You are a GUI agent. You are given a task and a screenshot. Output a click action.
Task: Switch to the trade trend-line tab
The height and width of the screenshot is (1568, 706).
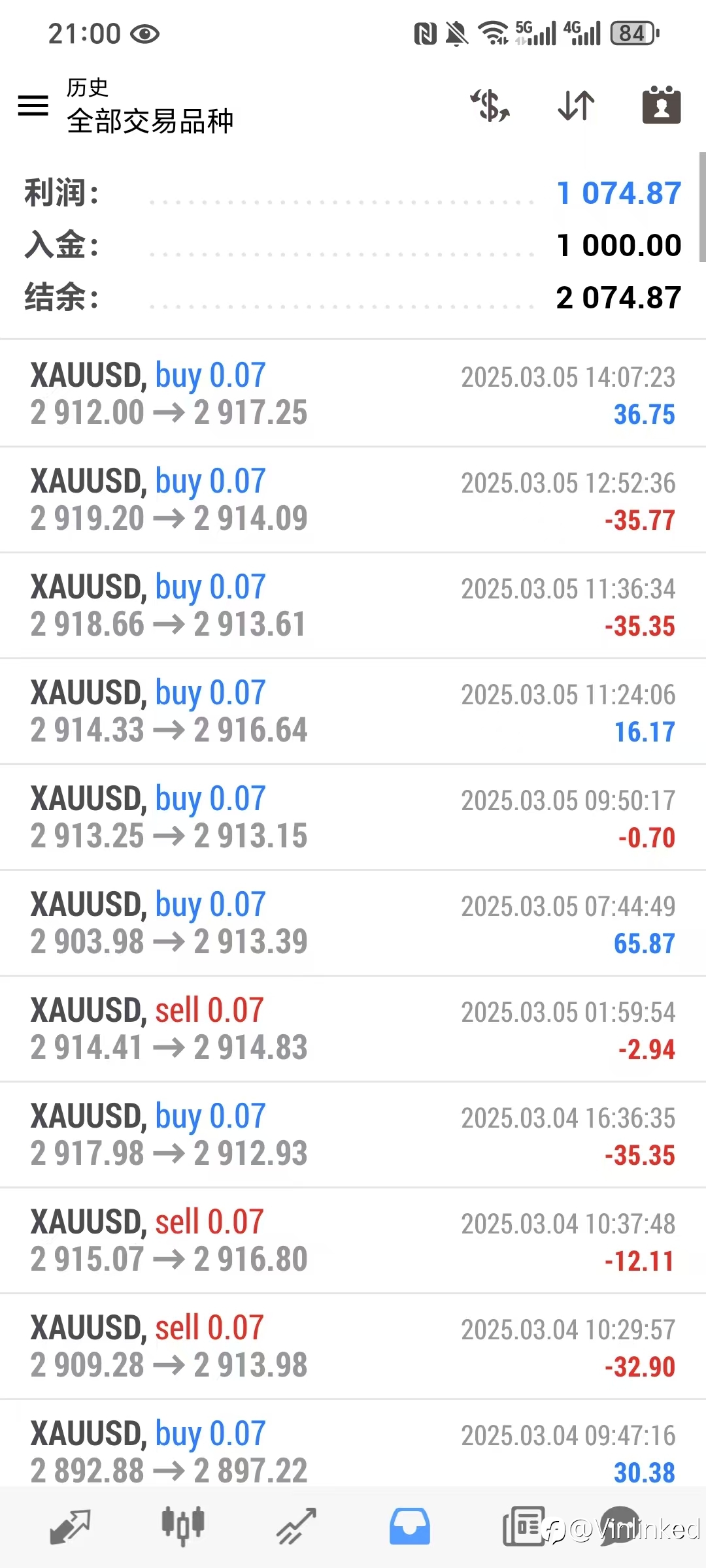[x=296, y=1527]
